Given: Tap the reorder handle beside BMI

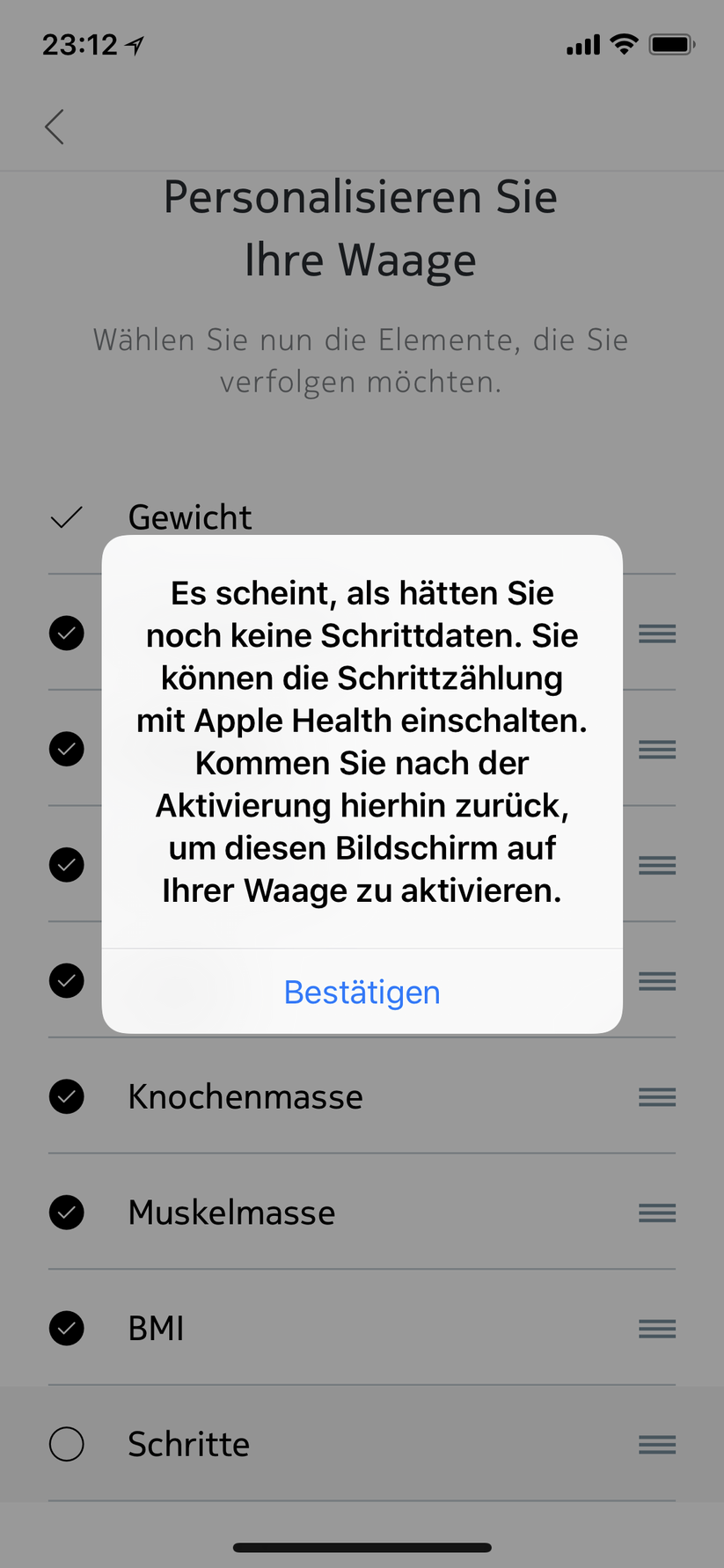Looking at the screenshot, I should coord(656,1328).
